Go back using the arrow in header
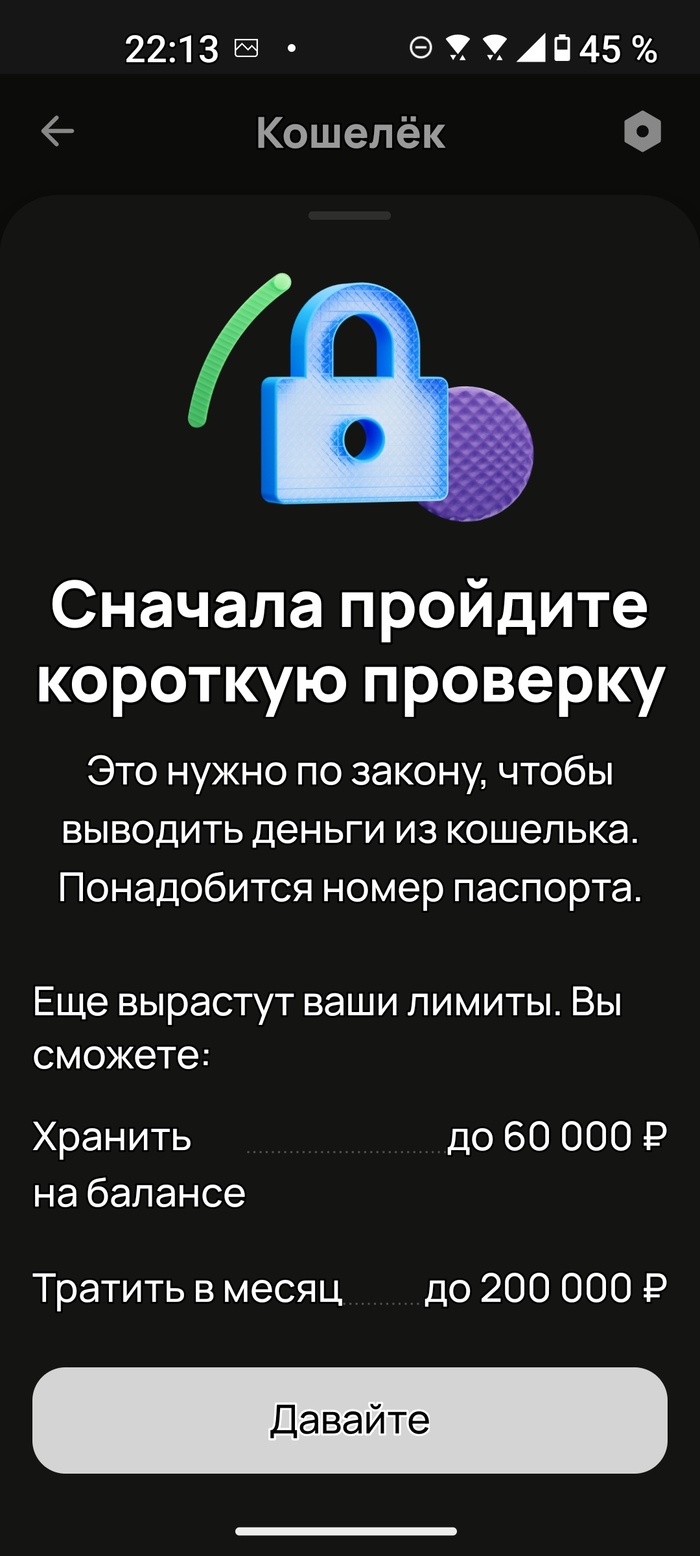 pyautogui.click(x=57, y=131)
